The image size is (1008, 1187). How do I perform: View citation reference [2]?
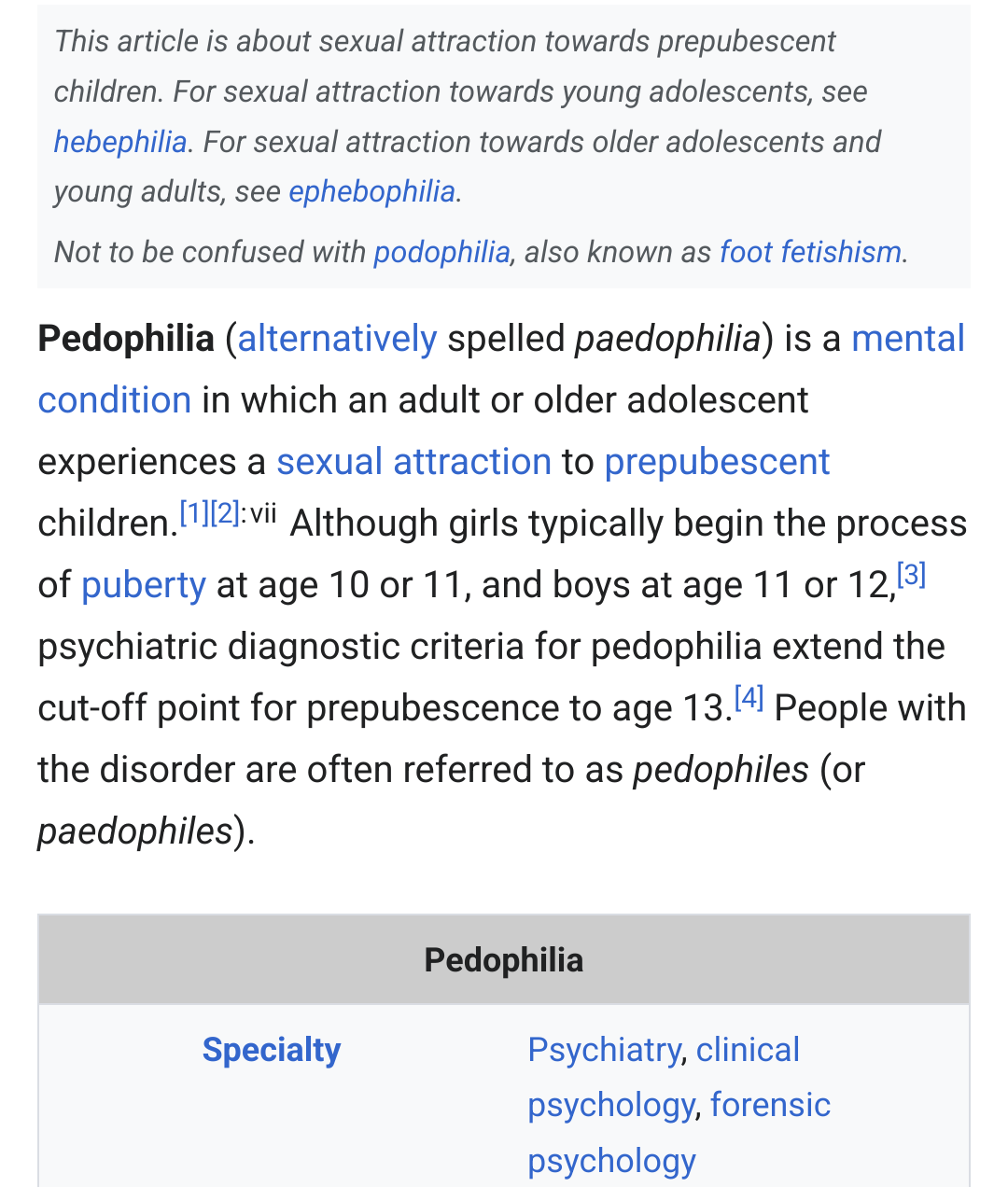pos(225,513)
